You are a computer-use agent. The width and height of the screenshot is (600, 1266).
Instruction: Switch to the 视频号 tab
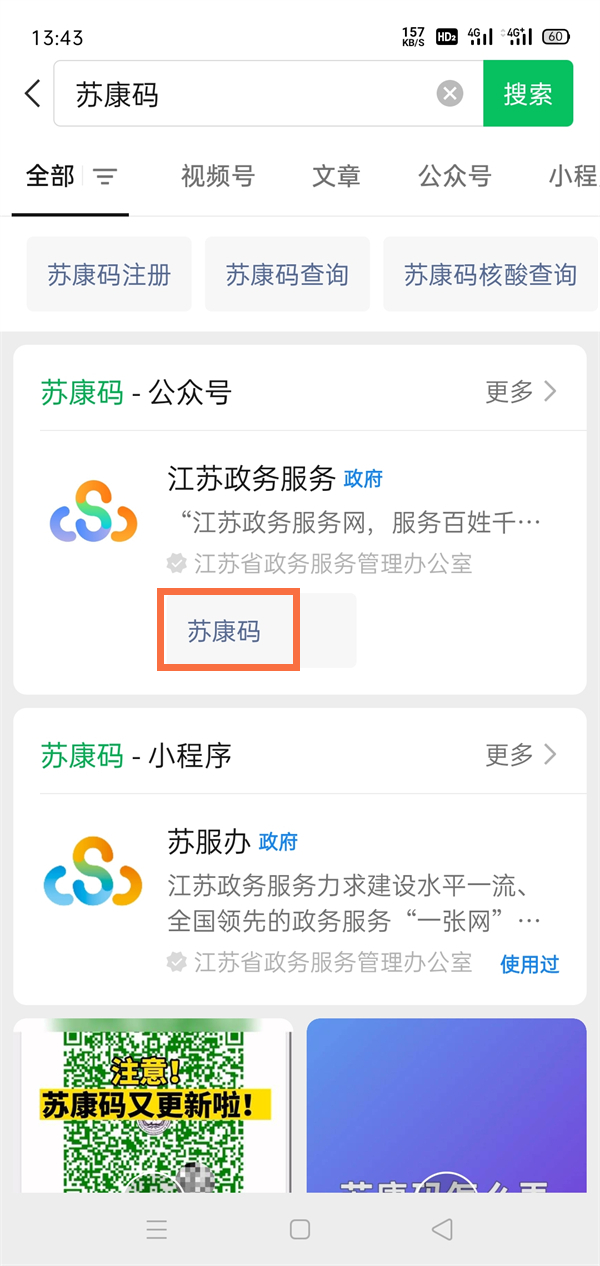click(x=218, y=177)
